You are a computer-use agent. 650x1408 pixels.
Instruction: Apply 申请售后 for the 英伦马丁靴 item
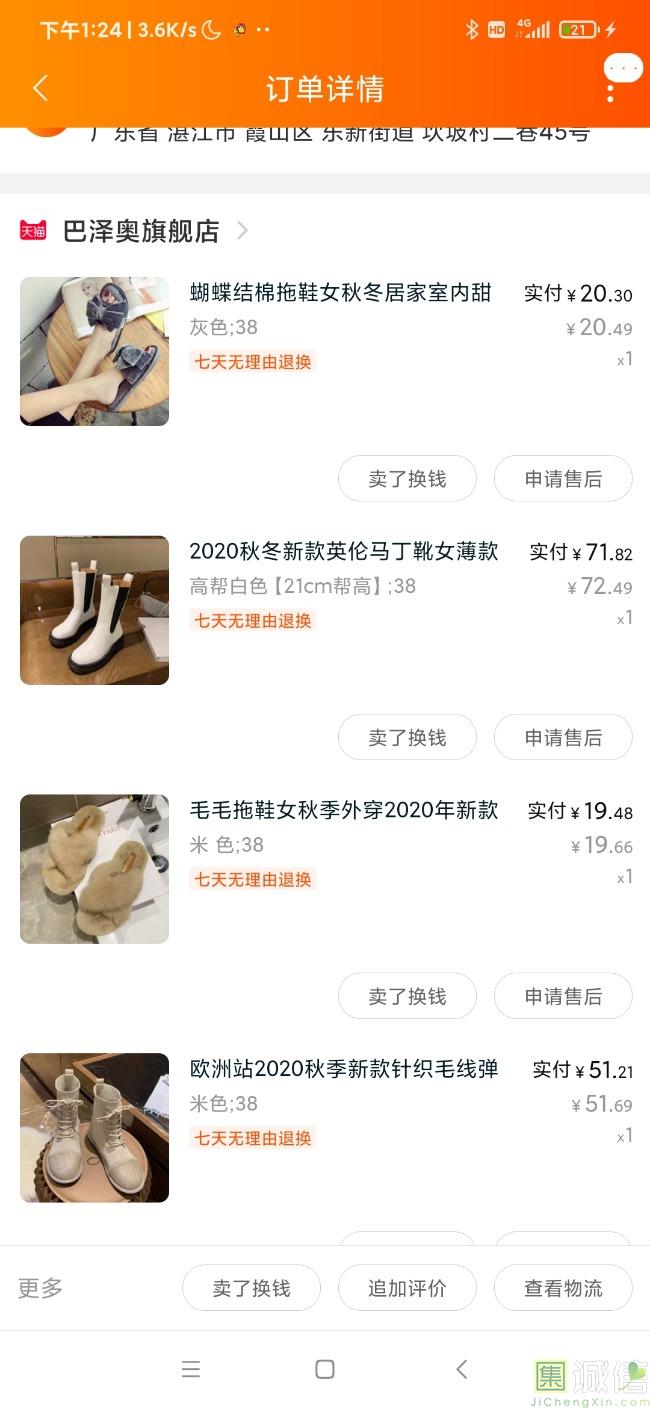pos(563,738)
